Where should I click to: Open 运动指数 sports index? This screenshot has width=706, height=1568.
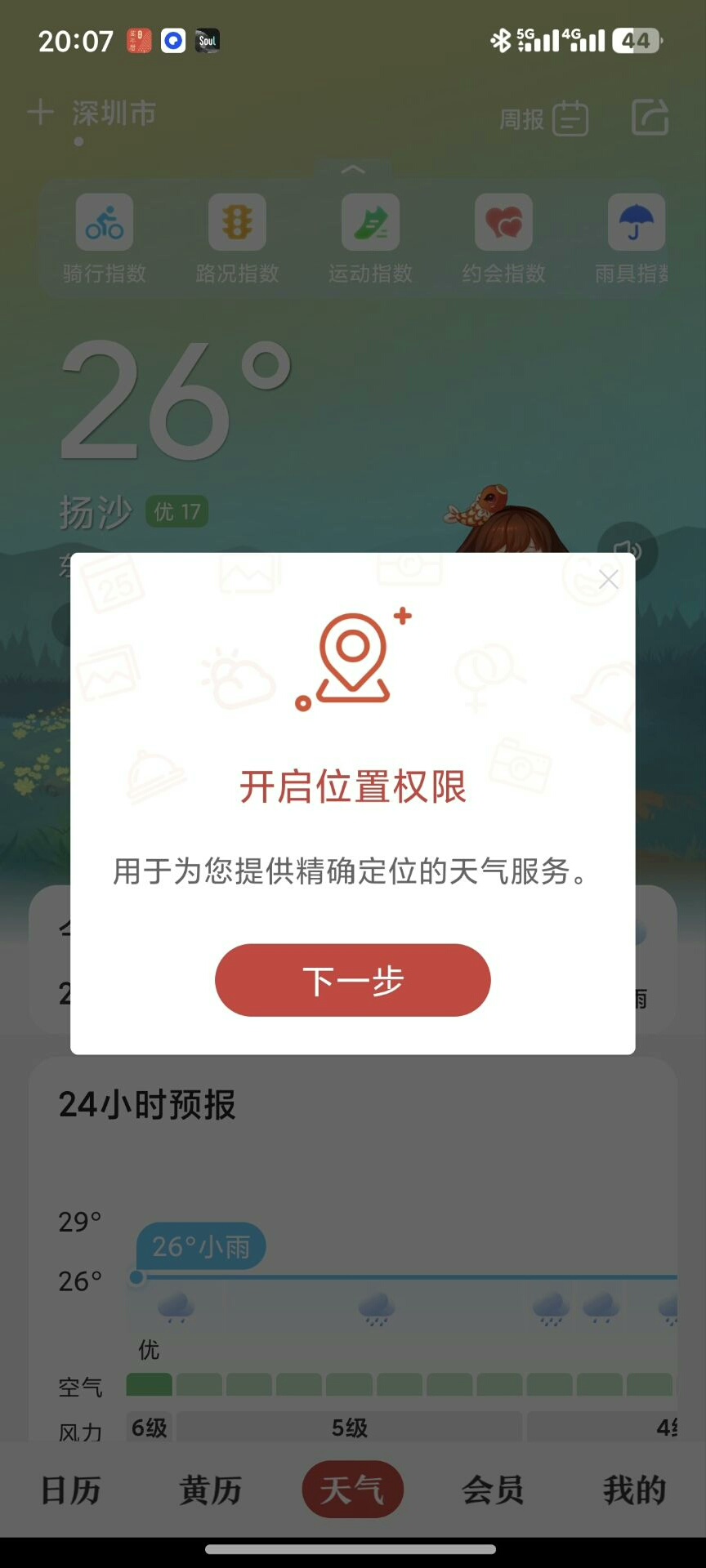point(370,238)
